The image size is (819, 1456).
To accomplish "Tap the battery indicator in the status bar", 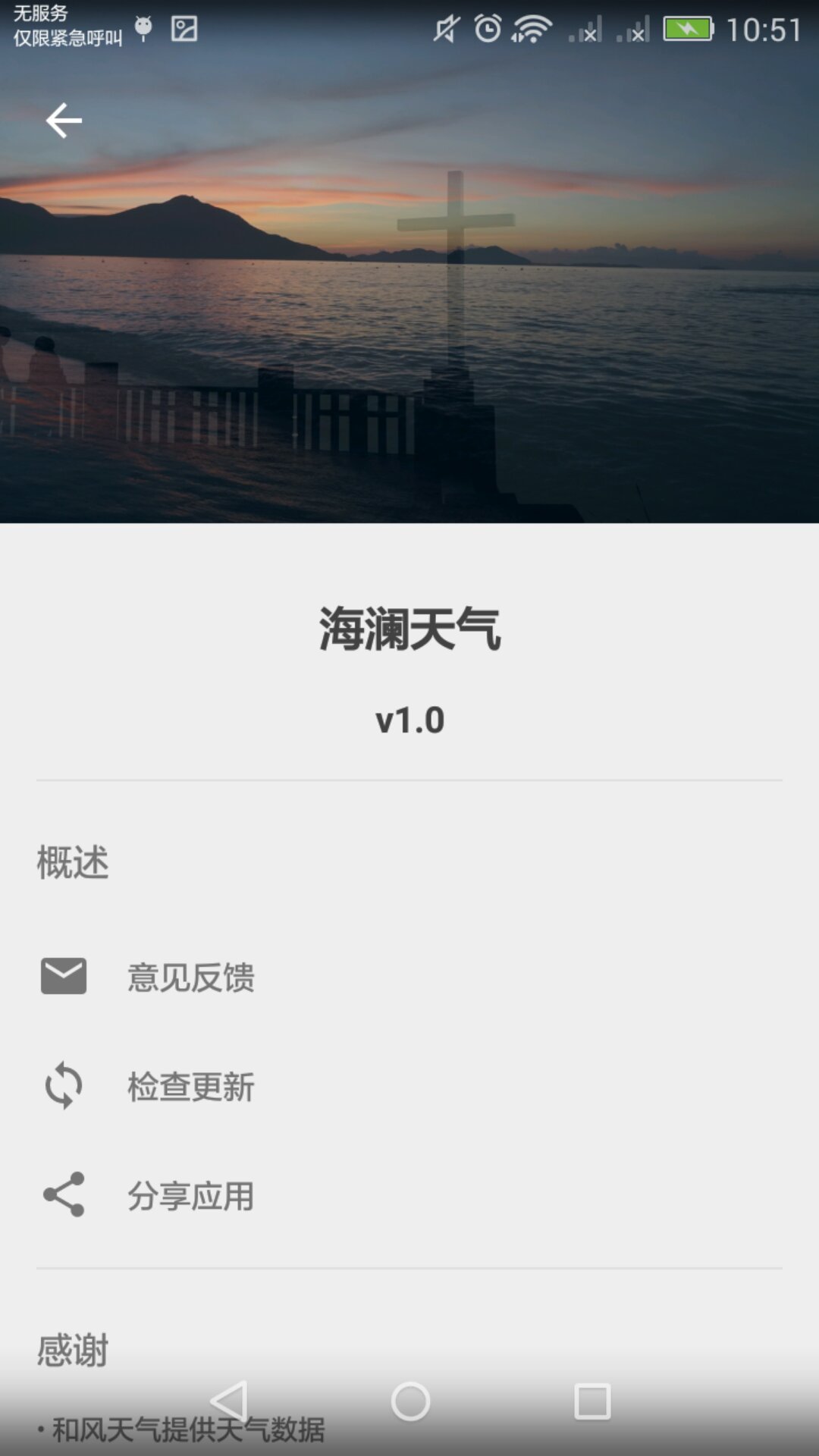I will pyautogui.click(x=689, y=27).
